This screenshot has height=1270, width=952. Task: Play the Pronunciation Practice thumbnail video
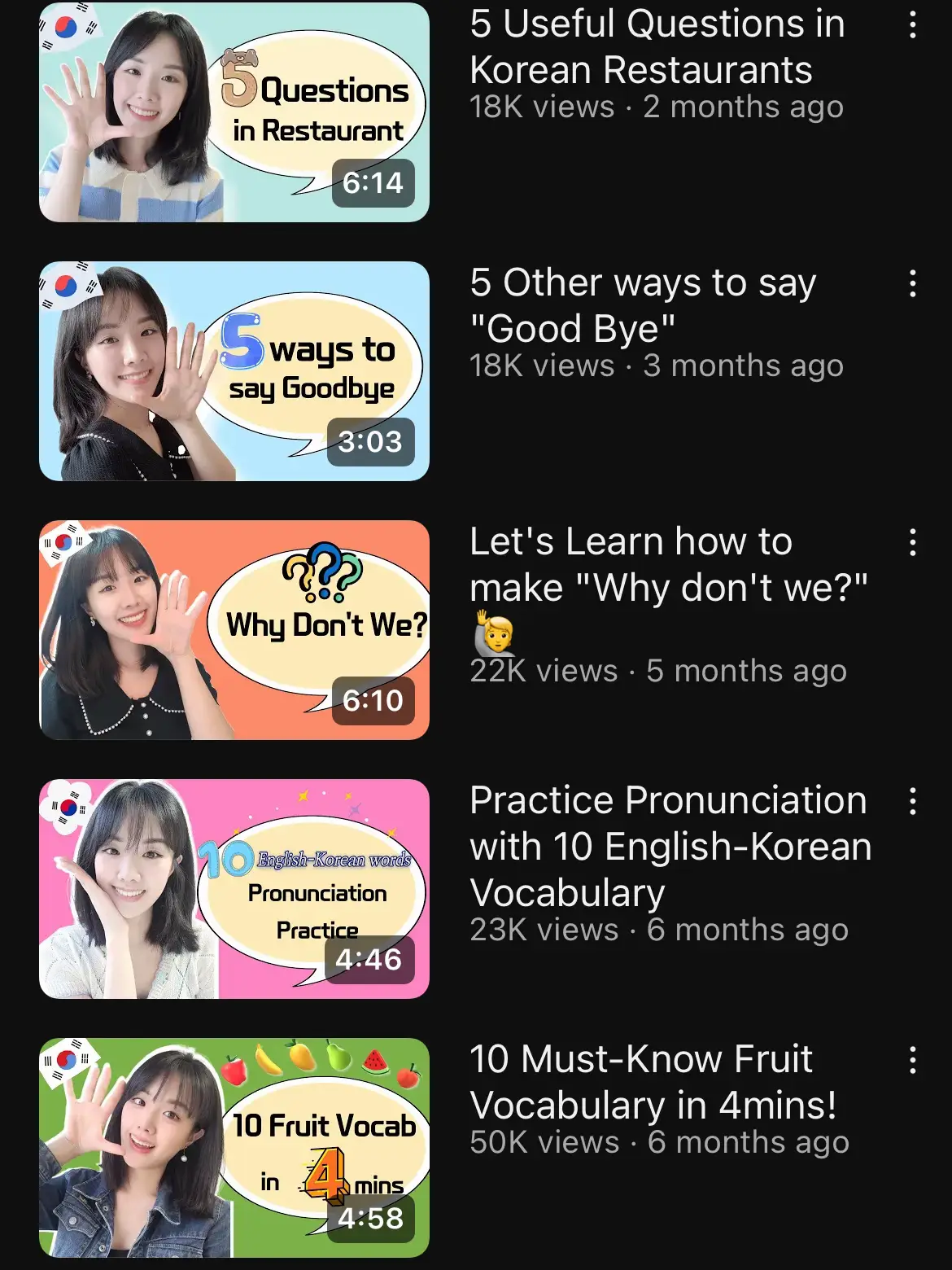[x=234, y=889]
